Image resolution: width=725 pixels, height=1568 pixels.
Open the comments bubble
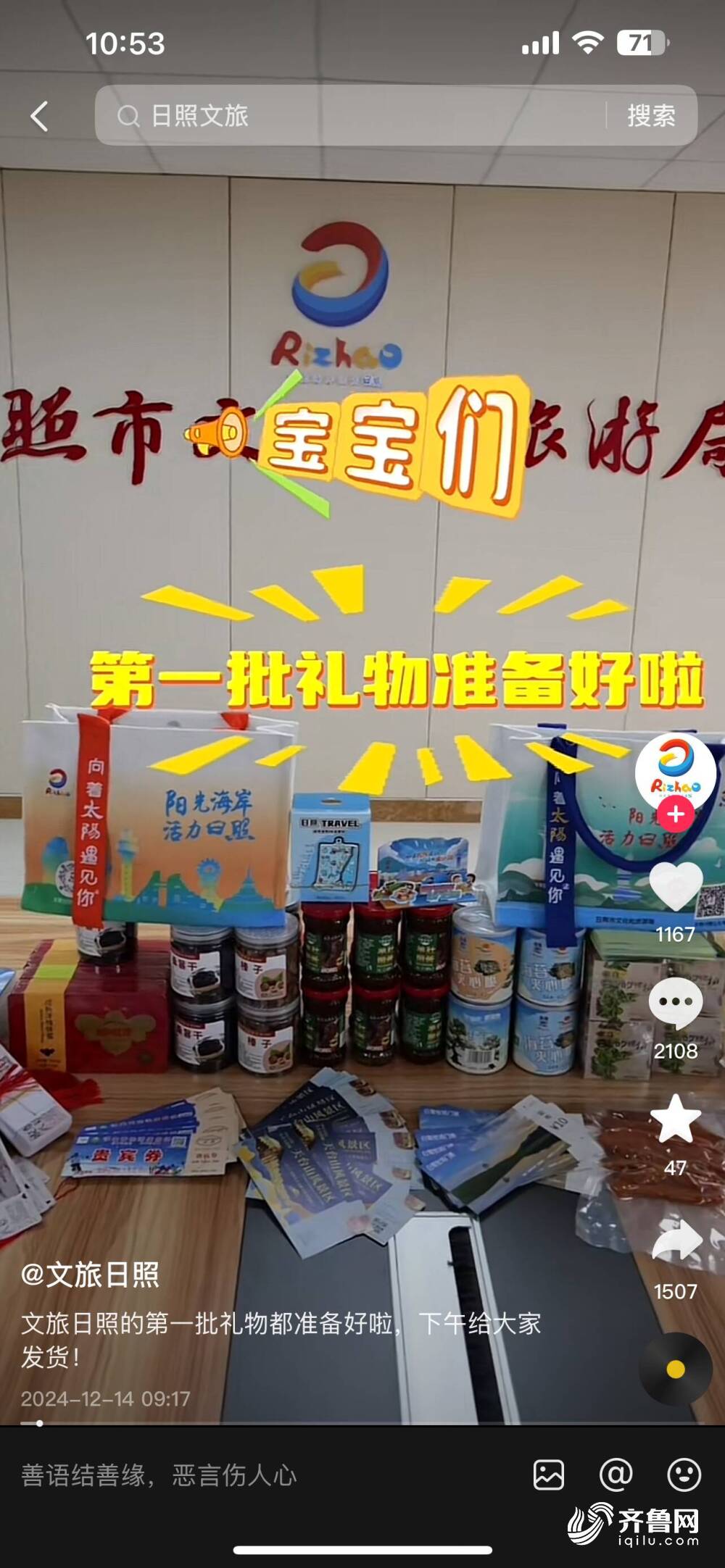pos(676,1003)
